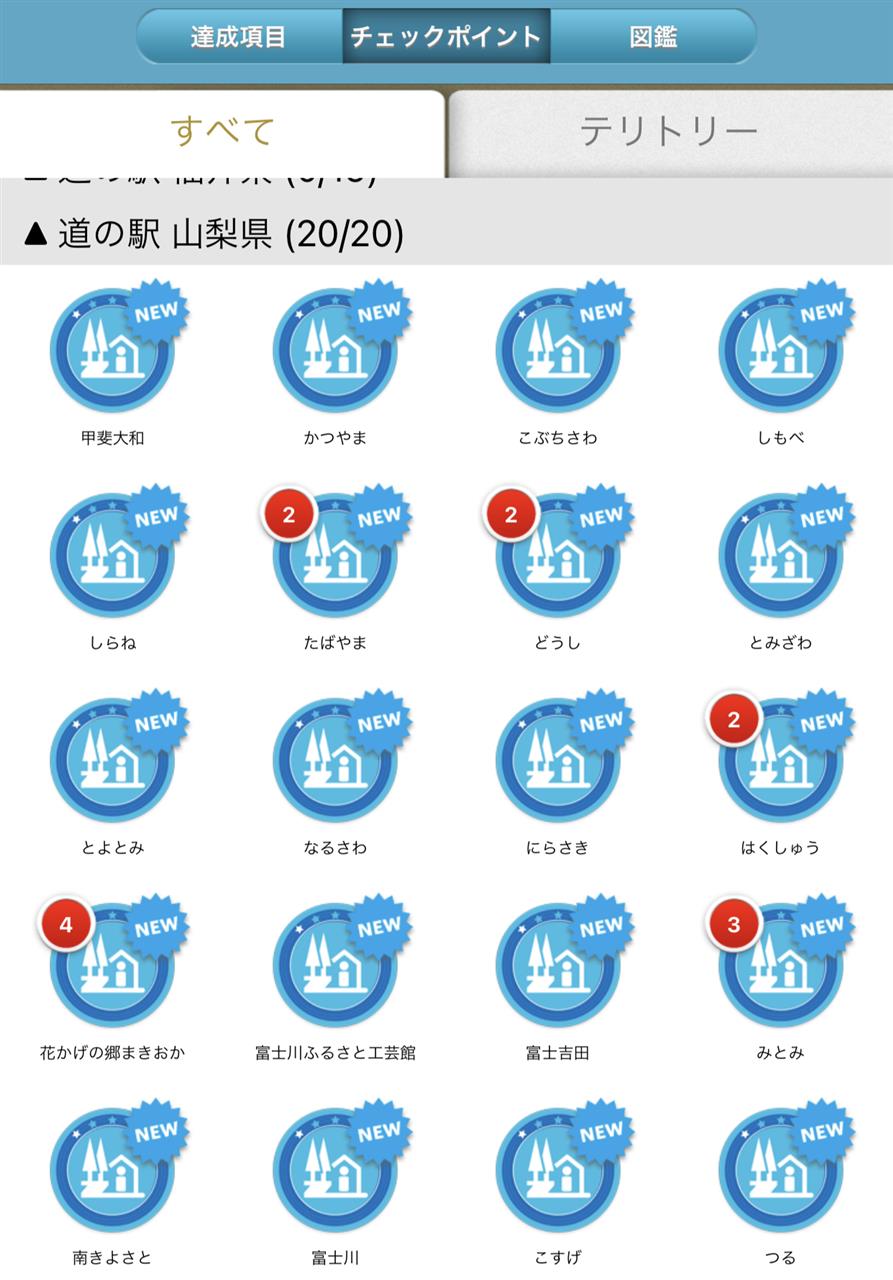
Task: Select the しらね checkpoint badge
Action: pos(113,556)
